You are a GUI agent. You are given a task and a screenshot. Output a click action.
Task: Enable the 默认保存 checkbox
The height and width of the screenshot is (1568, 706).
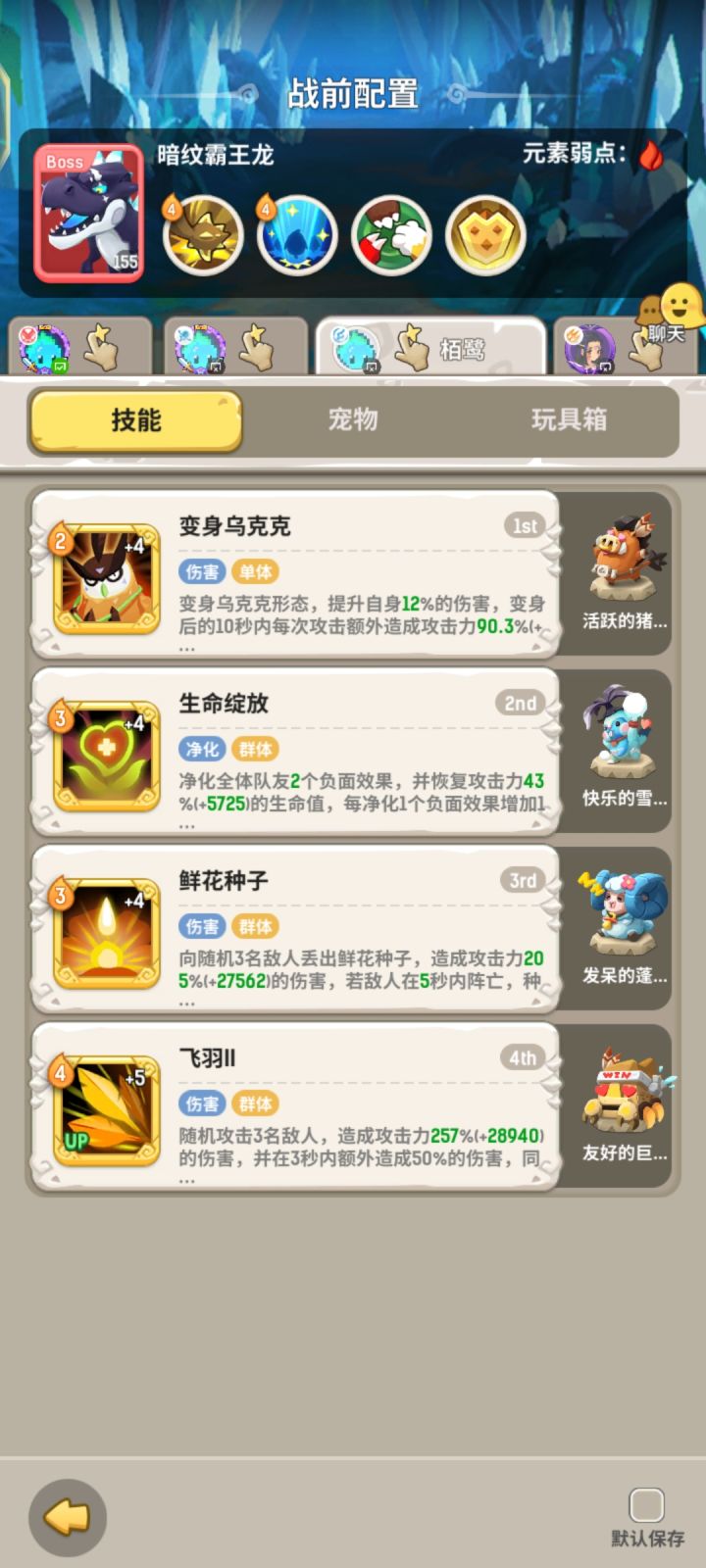[x=644, y=1503]
